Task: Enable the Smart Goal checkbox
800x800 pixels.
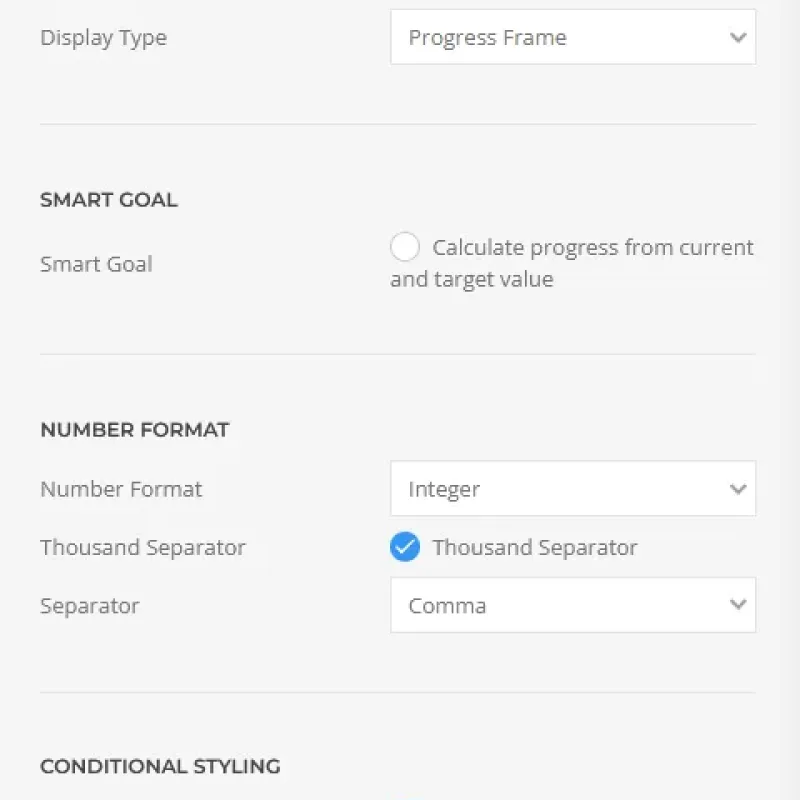Action: point(405,247)
